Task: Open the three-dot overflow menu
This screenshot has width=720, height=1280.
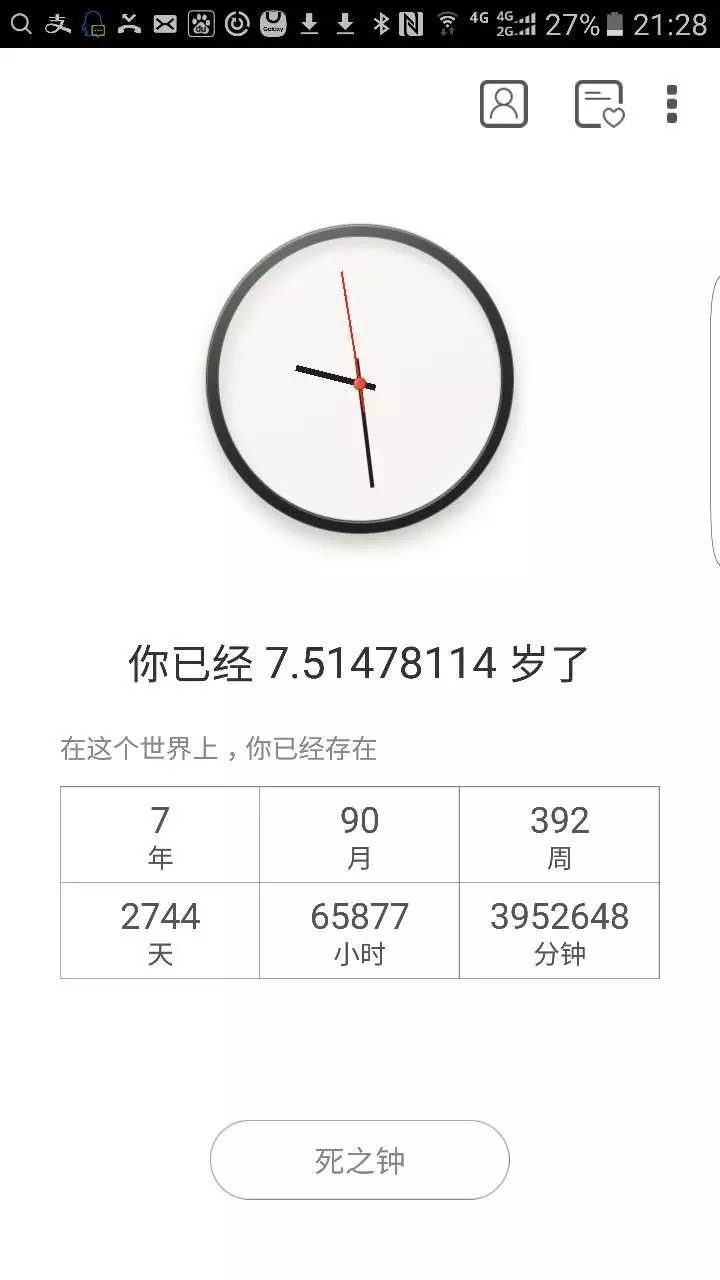Action: [672, 104]
